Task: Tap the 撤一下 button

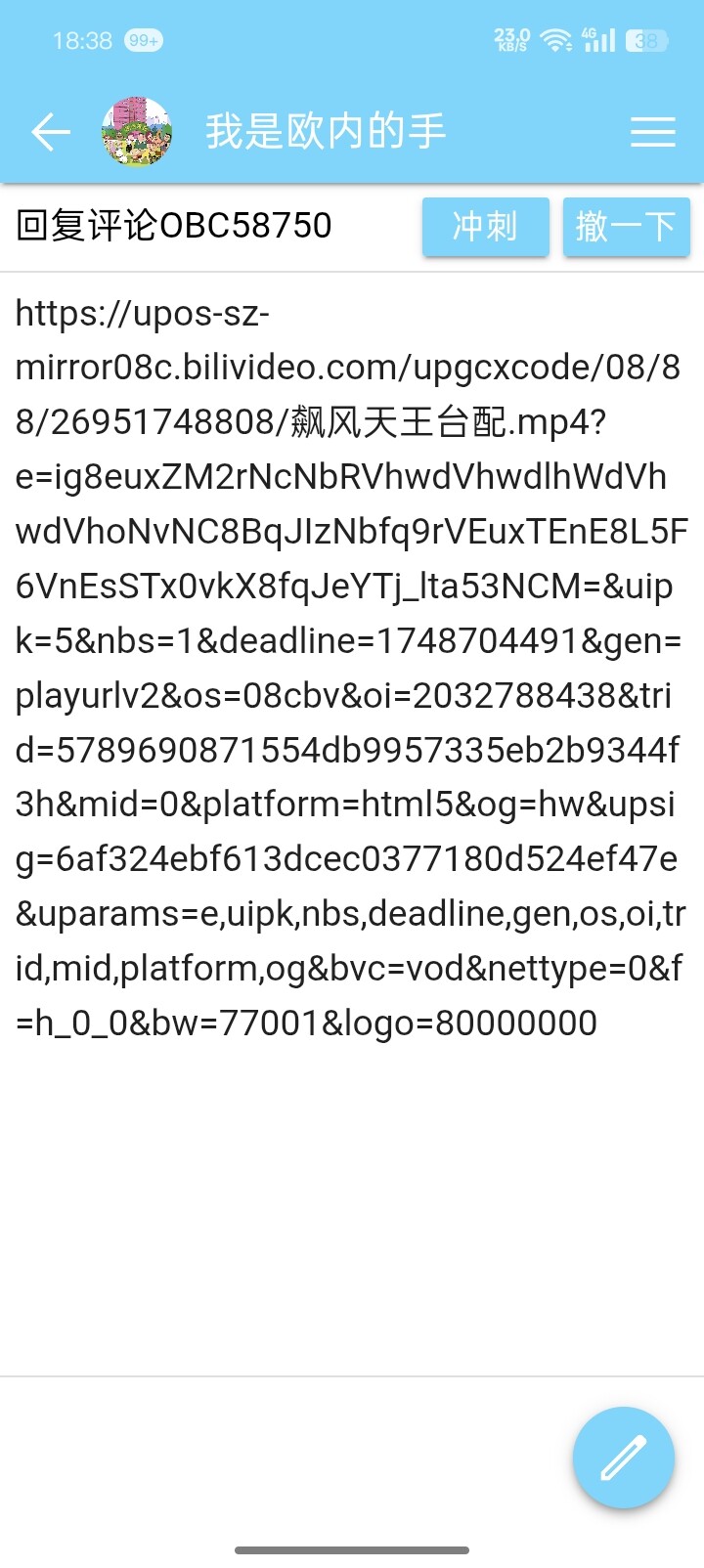Action: point(627,227)
